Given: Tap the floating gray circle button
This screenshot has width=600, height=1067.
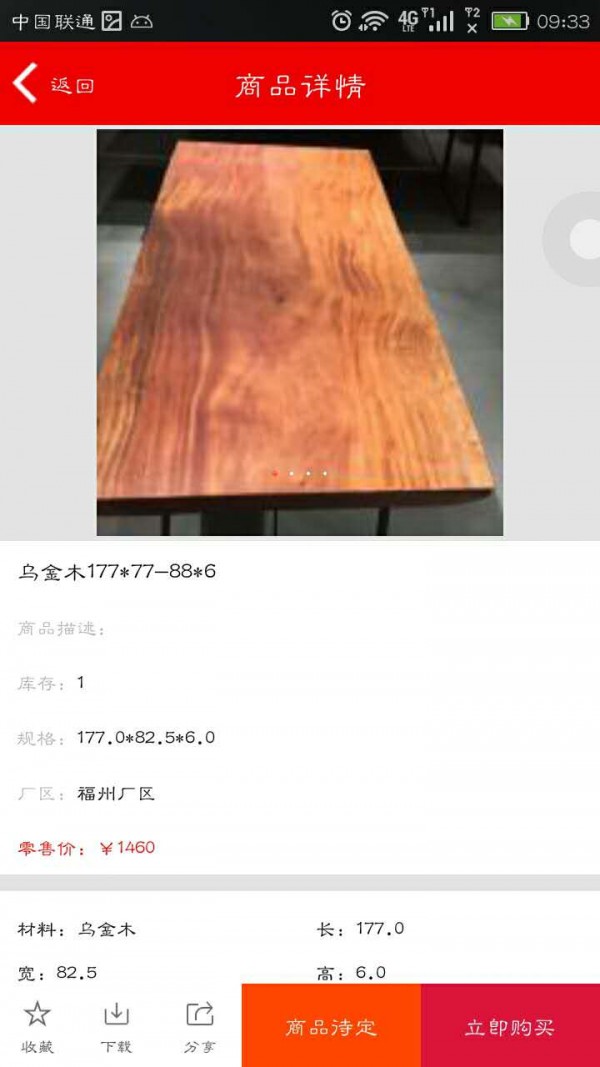Looking at the screenshot, I should [x=580, y=239].
